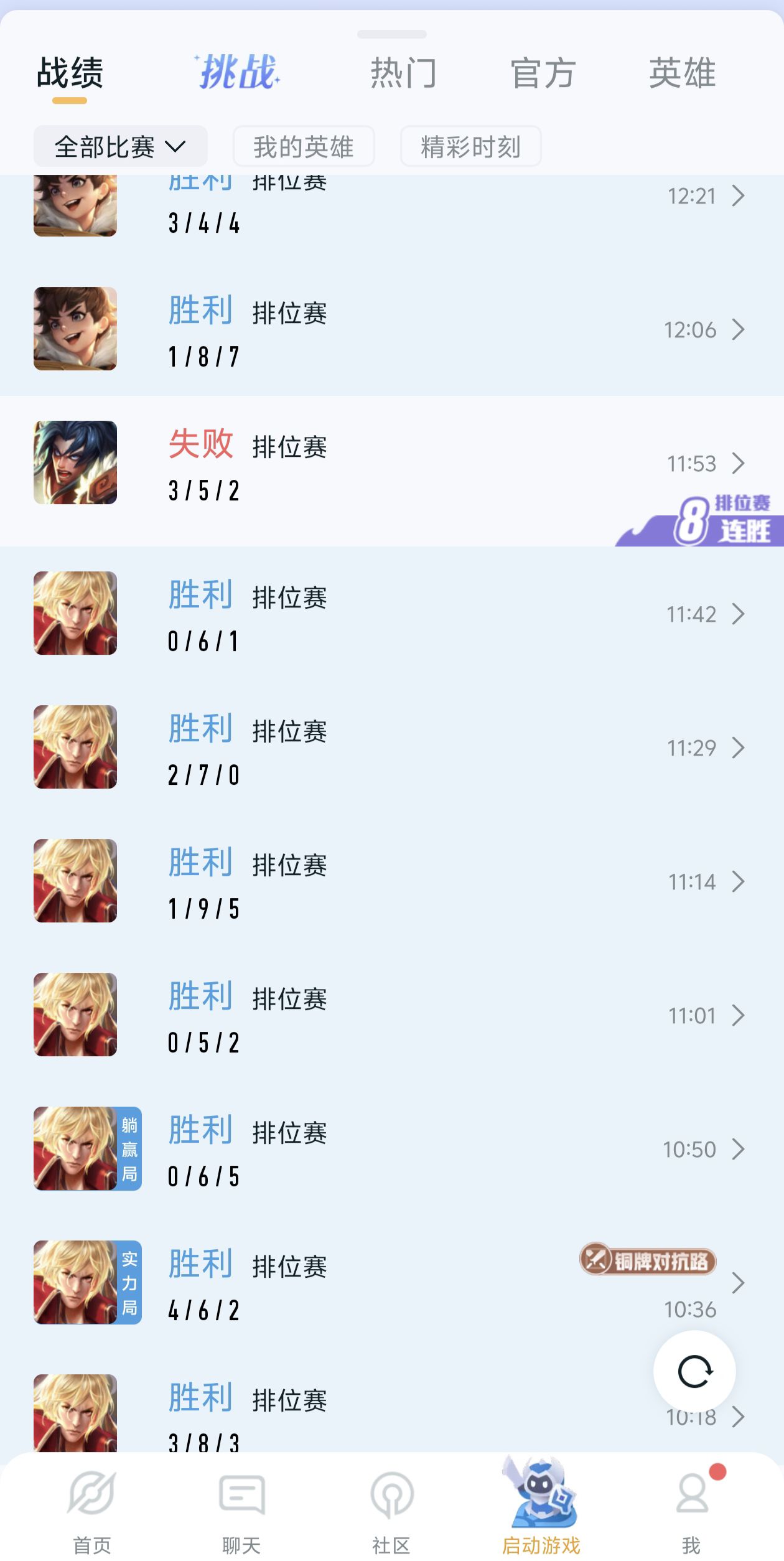Screen dimensions: 784x1561
Task: Switch to the 社区 bottom tab
Action: click(391, 1512)
